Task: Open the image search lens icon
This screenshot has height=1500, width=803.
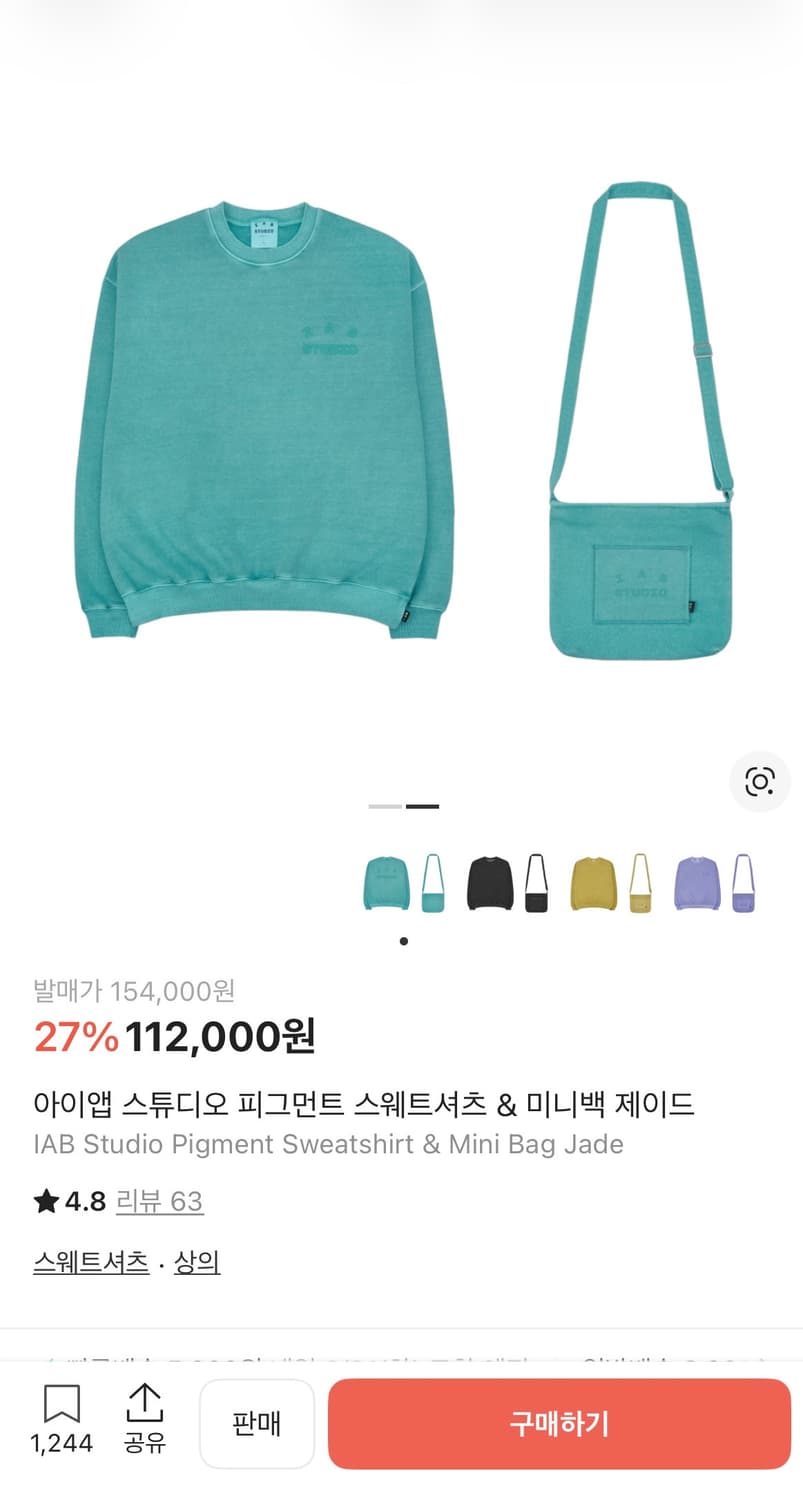Action: point(761,783)
